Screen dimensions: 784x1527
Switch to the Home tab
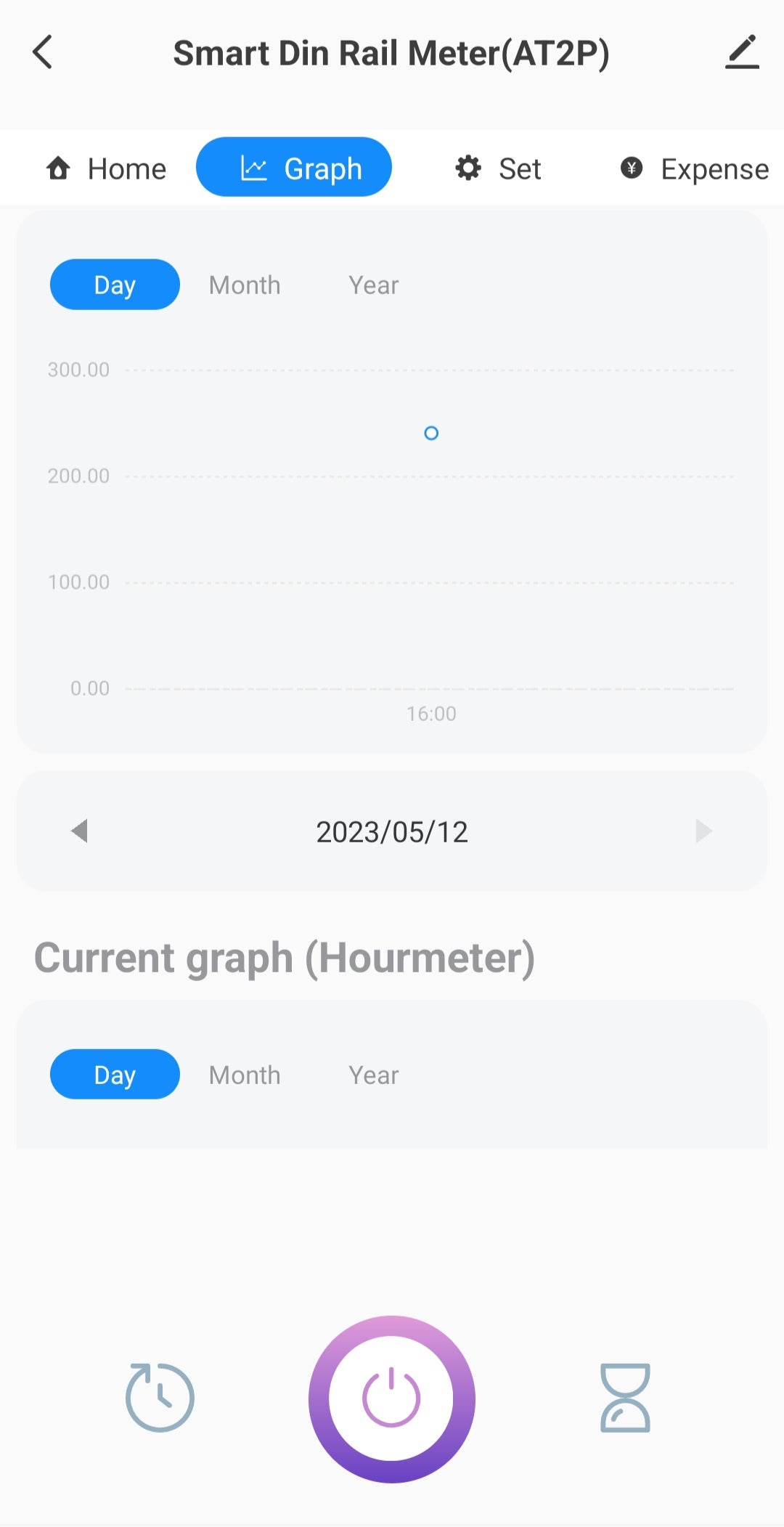click(x=106, y=168)
